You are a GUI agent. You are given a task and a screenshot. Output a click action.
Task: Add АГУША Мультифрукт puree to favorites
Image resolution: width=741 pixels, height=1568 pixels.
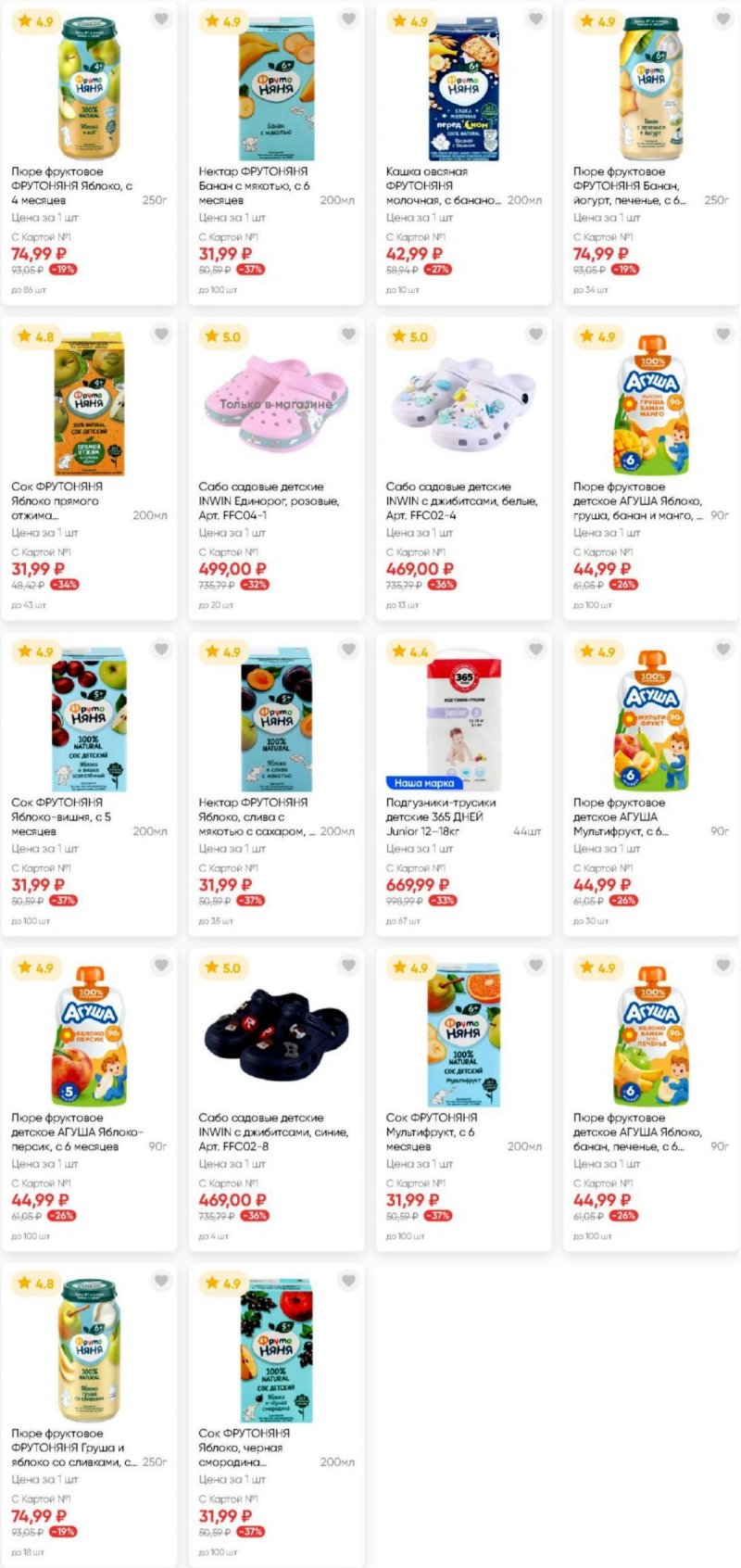(x=722, y=650)
